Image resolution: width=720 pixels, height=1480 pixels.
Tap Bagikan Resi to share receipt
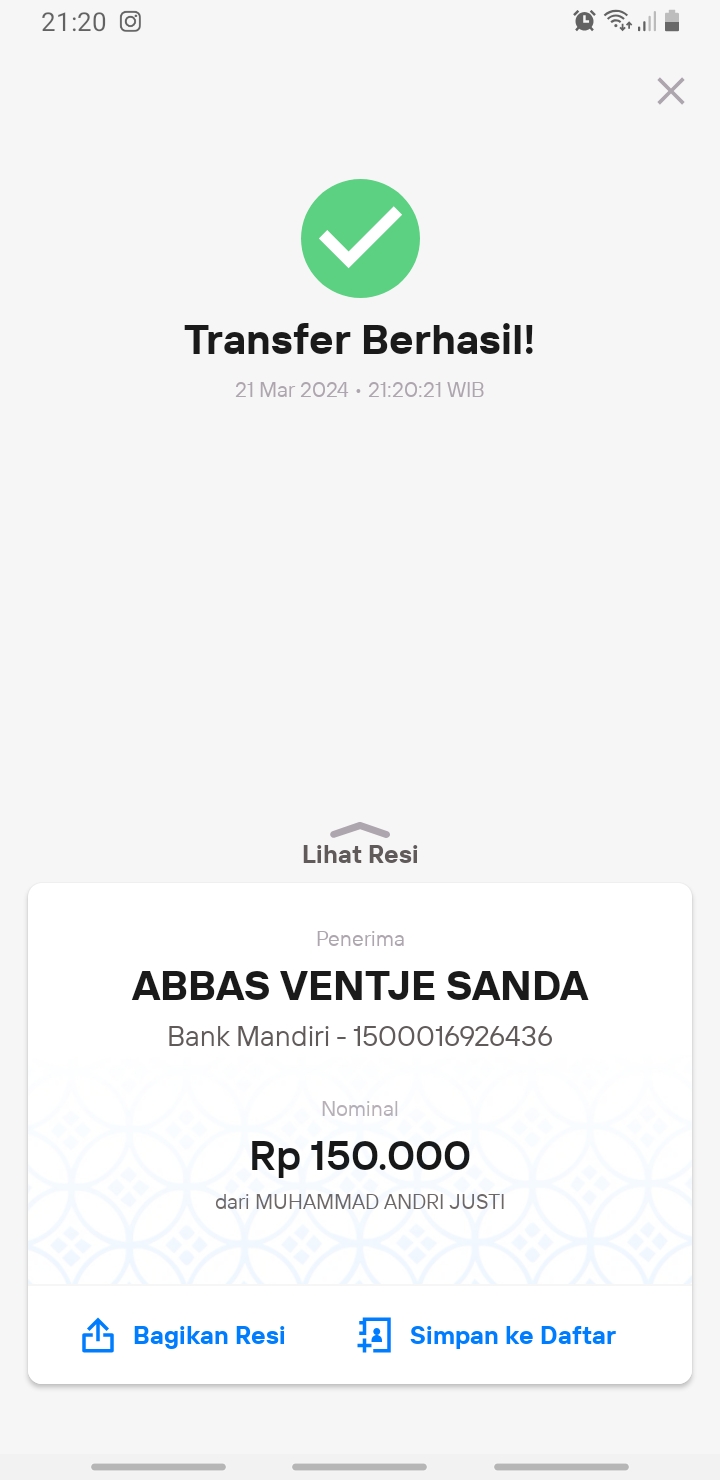click(x=183, y=1336)
